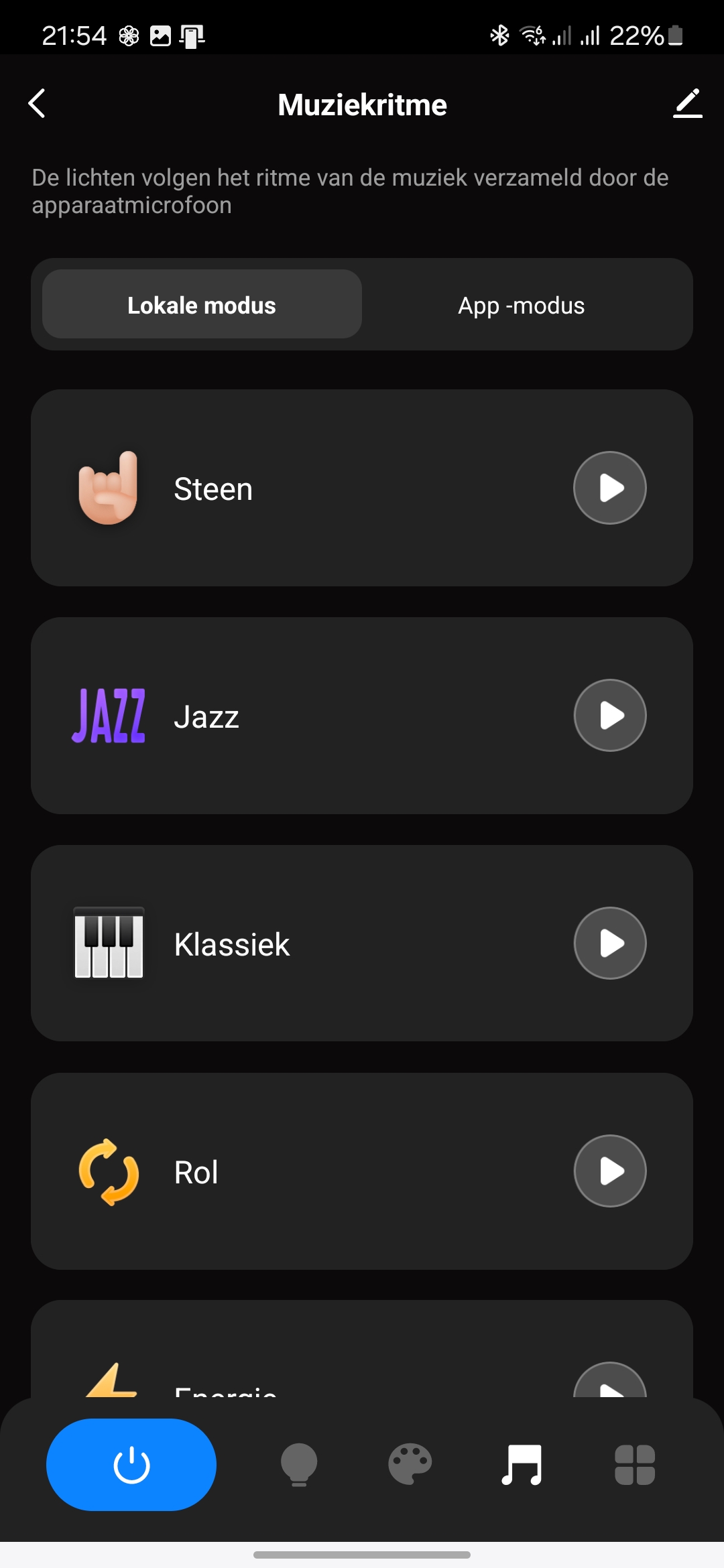Start the Klassiek rhythm
724x1568 pixels.
pyautogui.click(x=610, y=943)
